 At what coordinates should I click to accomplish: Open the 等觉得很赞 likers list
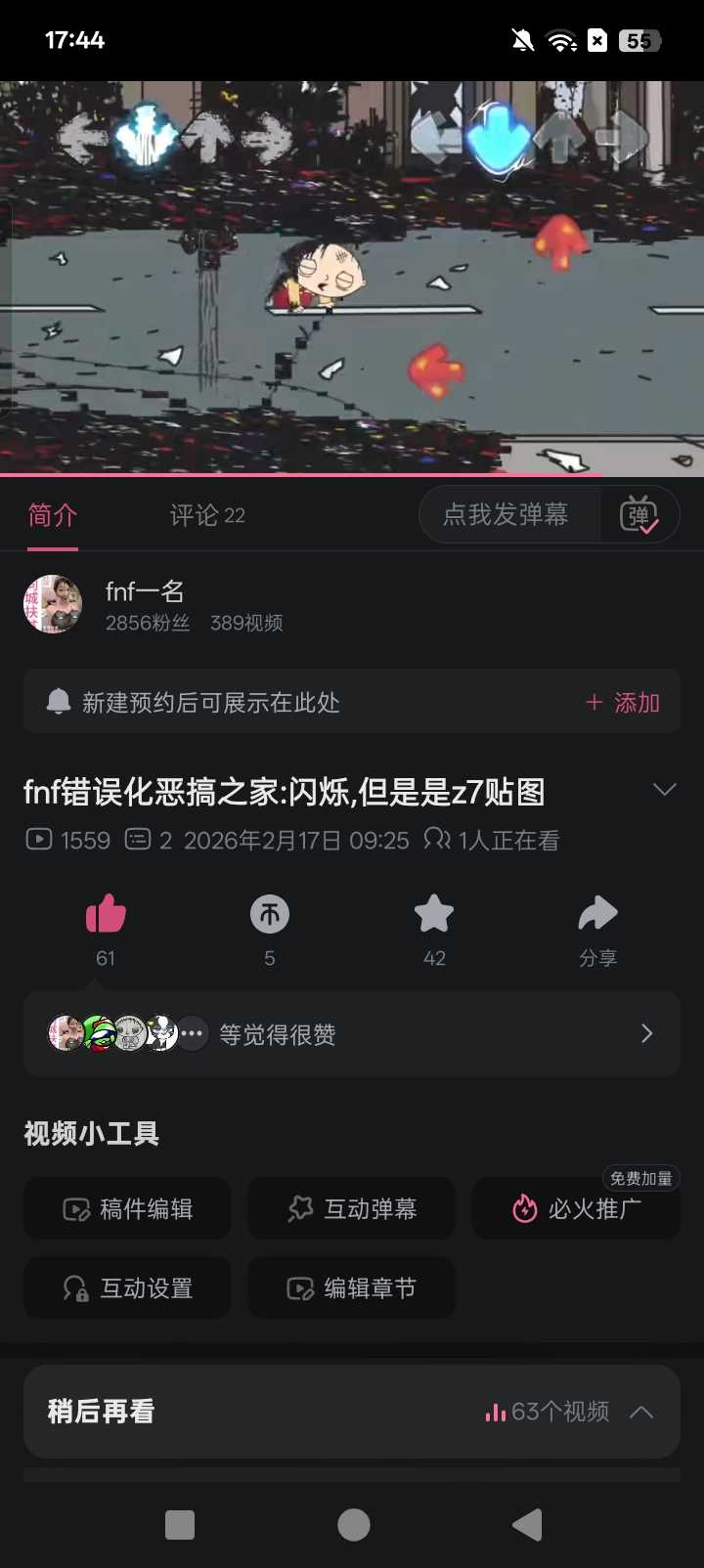[352, 1034]
